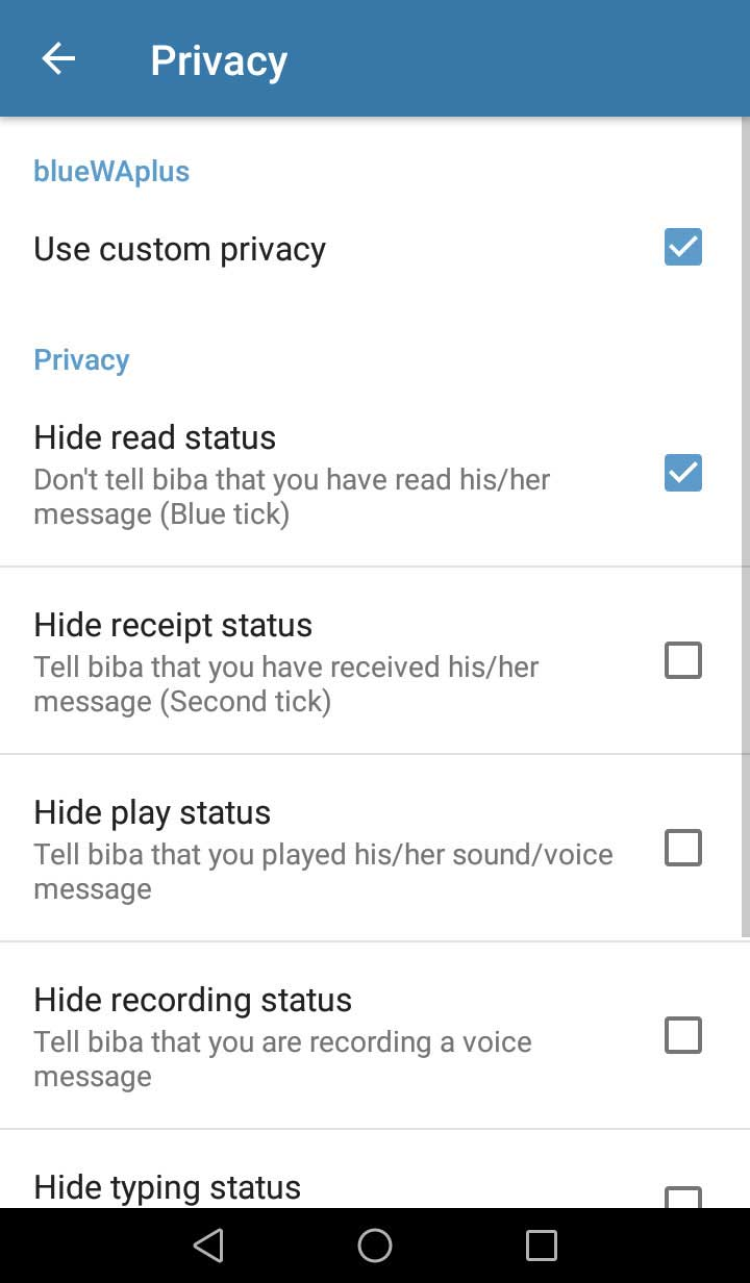
Task: Check the Hide play status box
Action: tap(682, 848)
